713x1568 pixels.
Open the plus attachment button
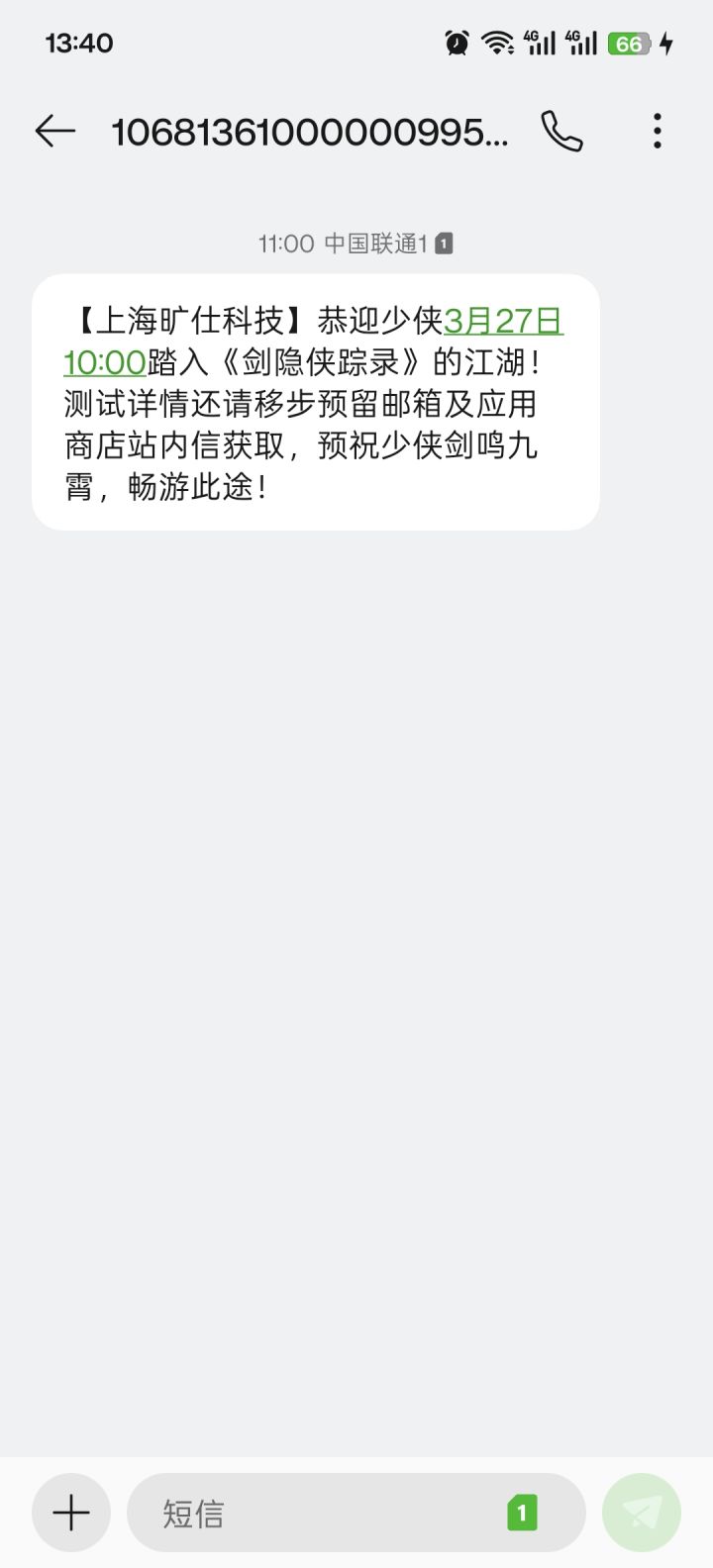(71, 1513)
